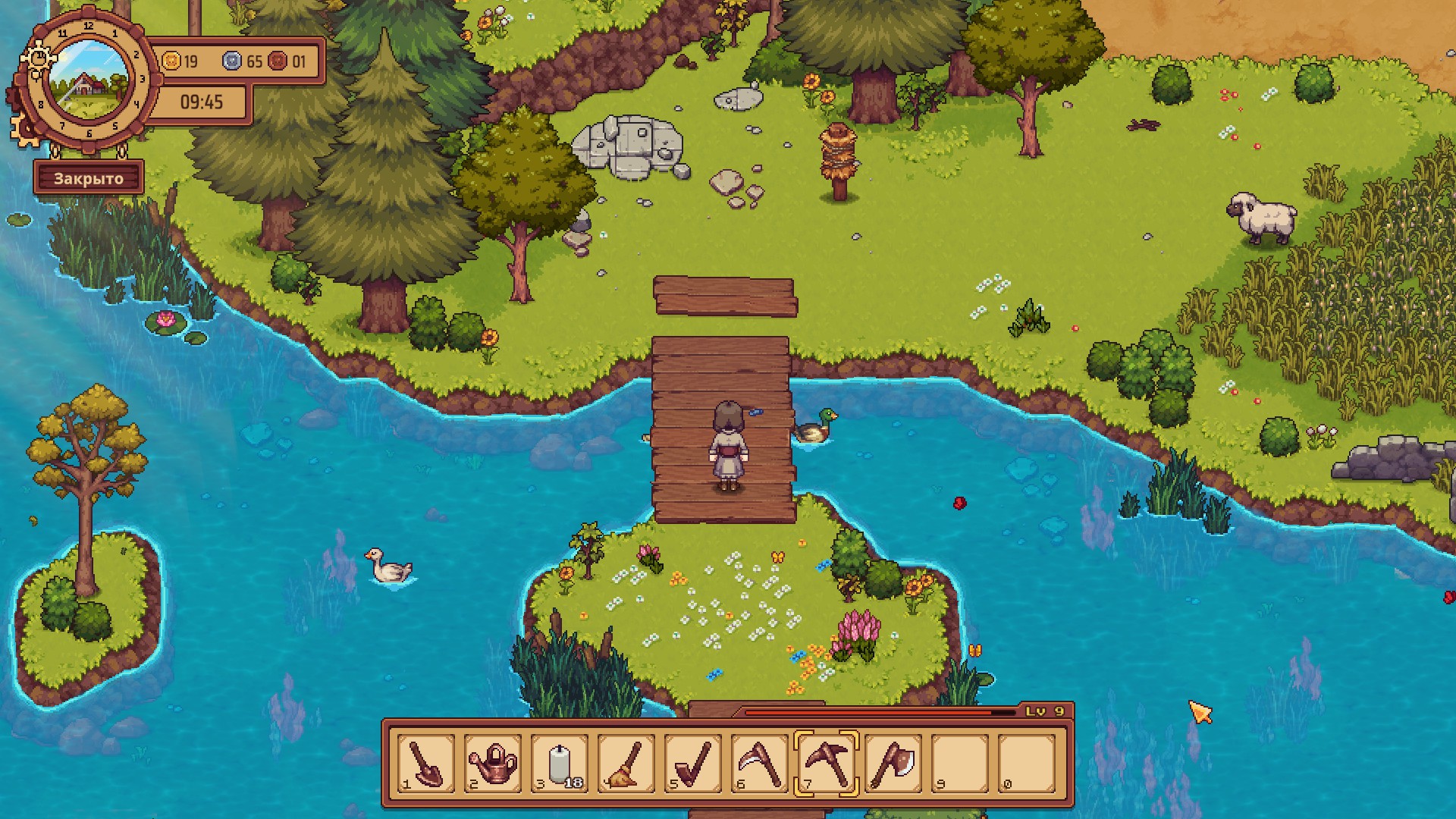
Task: Tap the highlighted pickaxe slot
Action: 827,763
